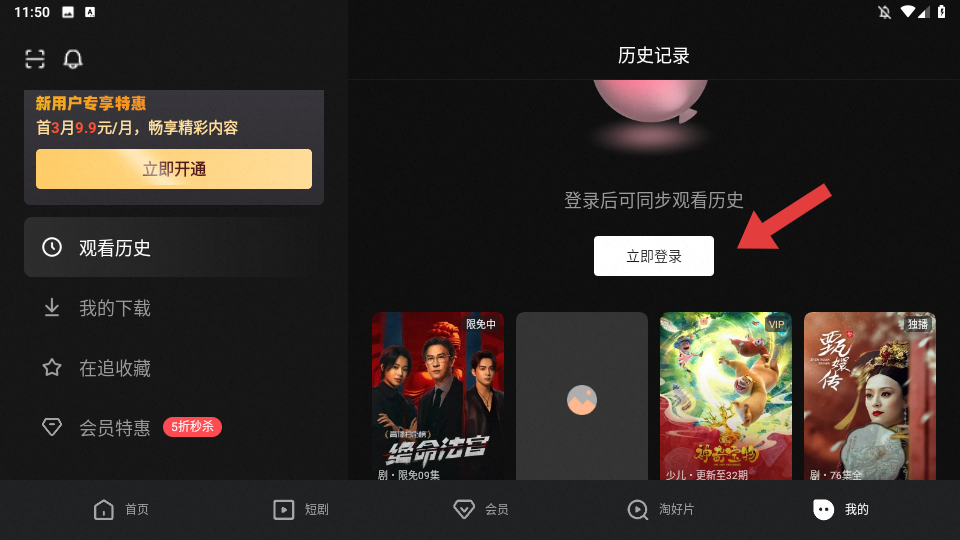This screenshot has height=540, width=960.
Task: Switch to the 淘好片 tab
Action: point(661,510)
